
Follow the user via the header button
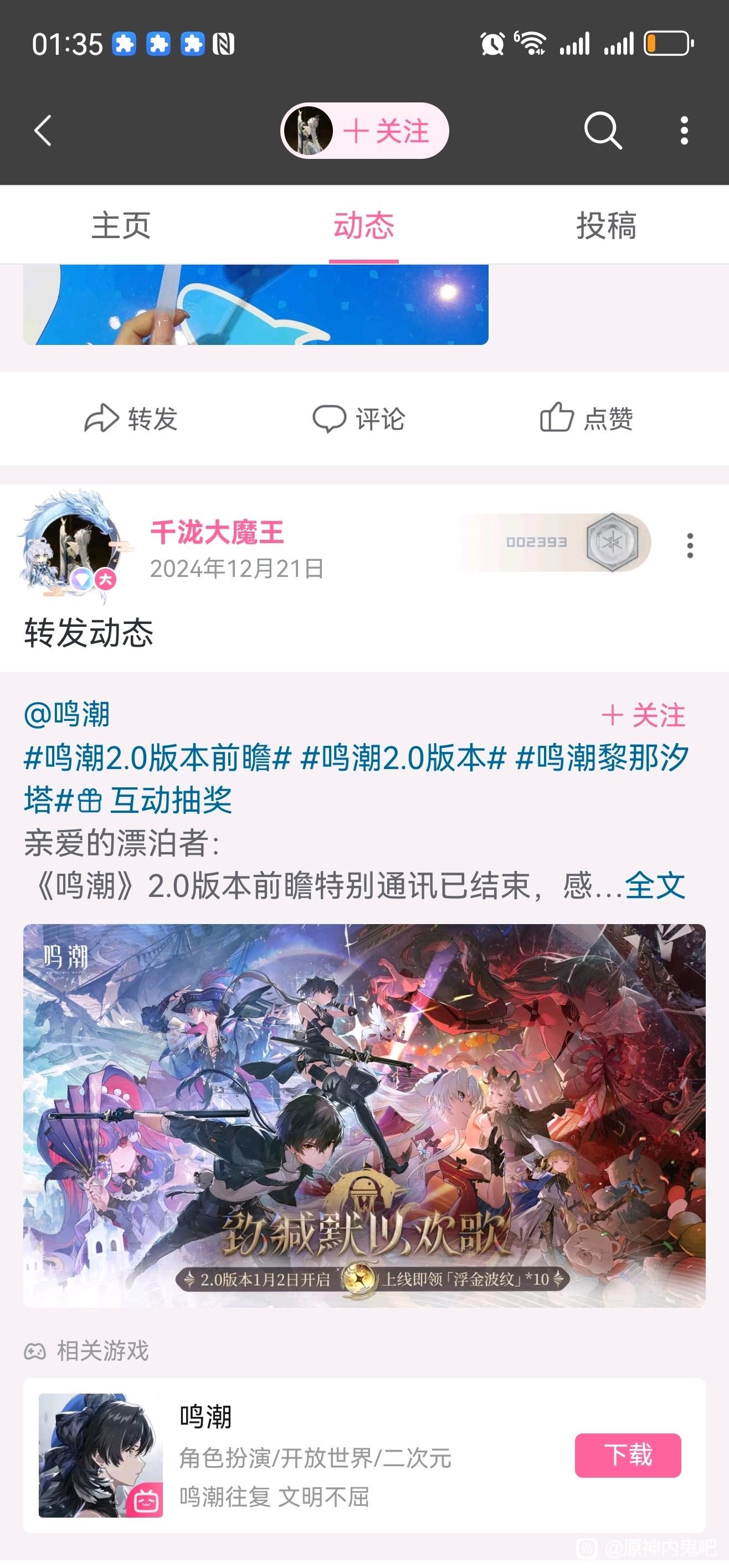[x=385, y=131]
